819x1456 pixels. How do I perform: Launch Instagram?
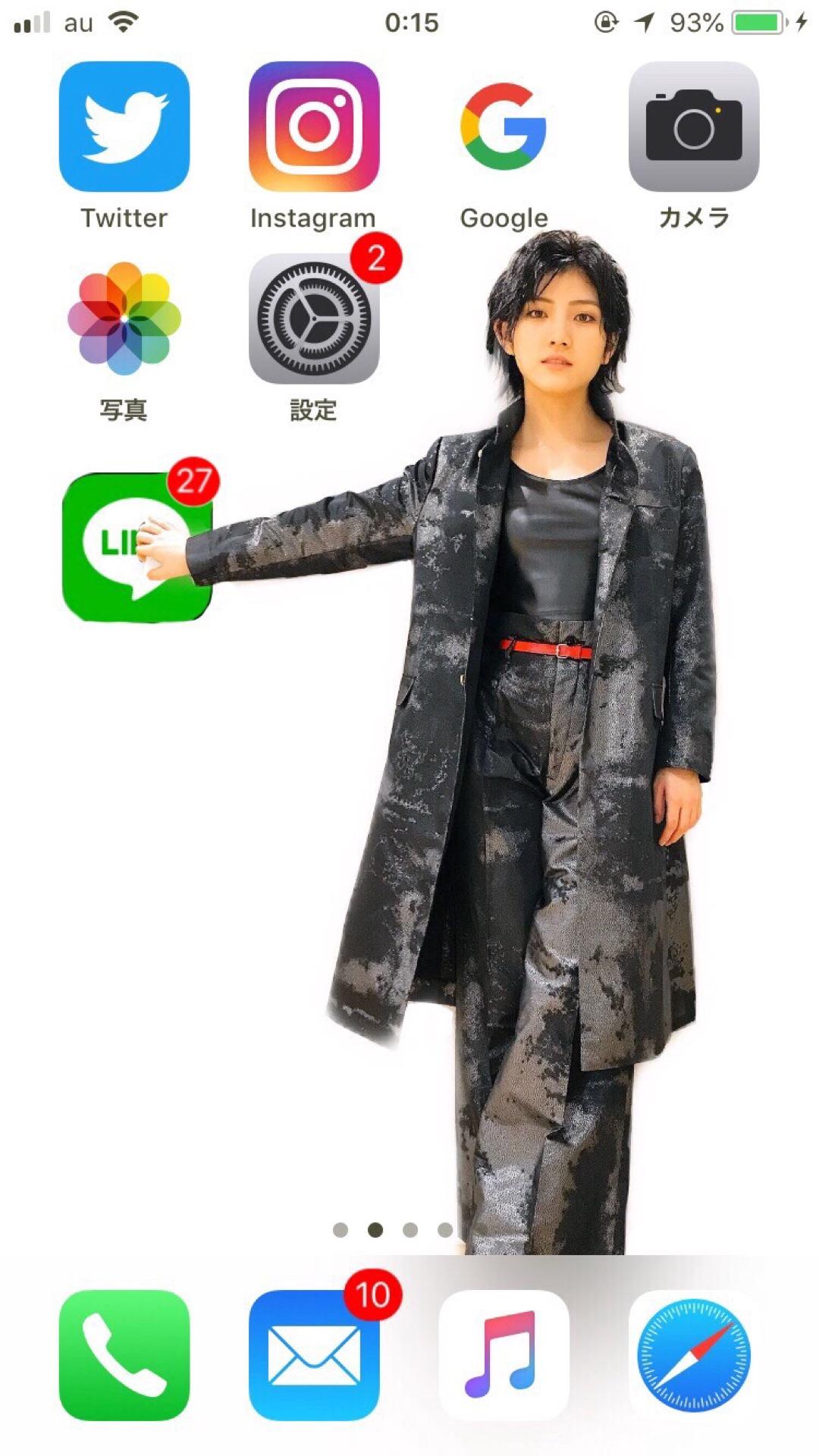[313, 127]
